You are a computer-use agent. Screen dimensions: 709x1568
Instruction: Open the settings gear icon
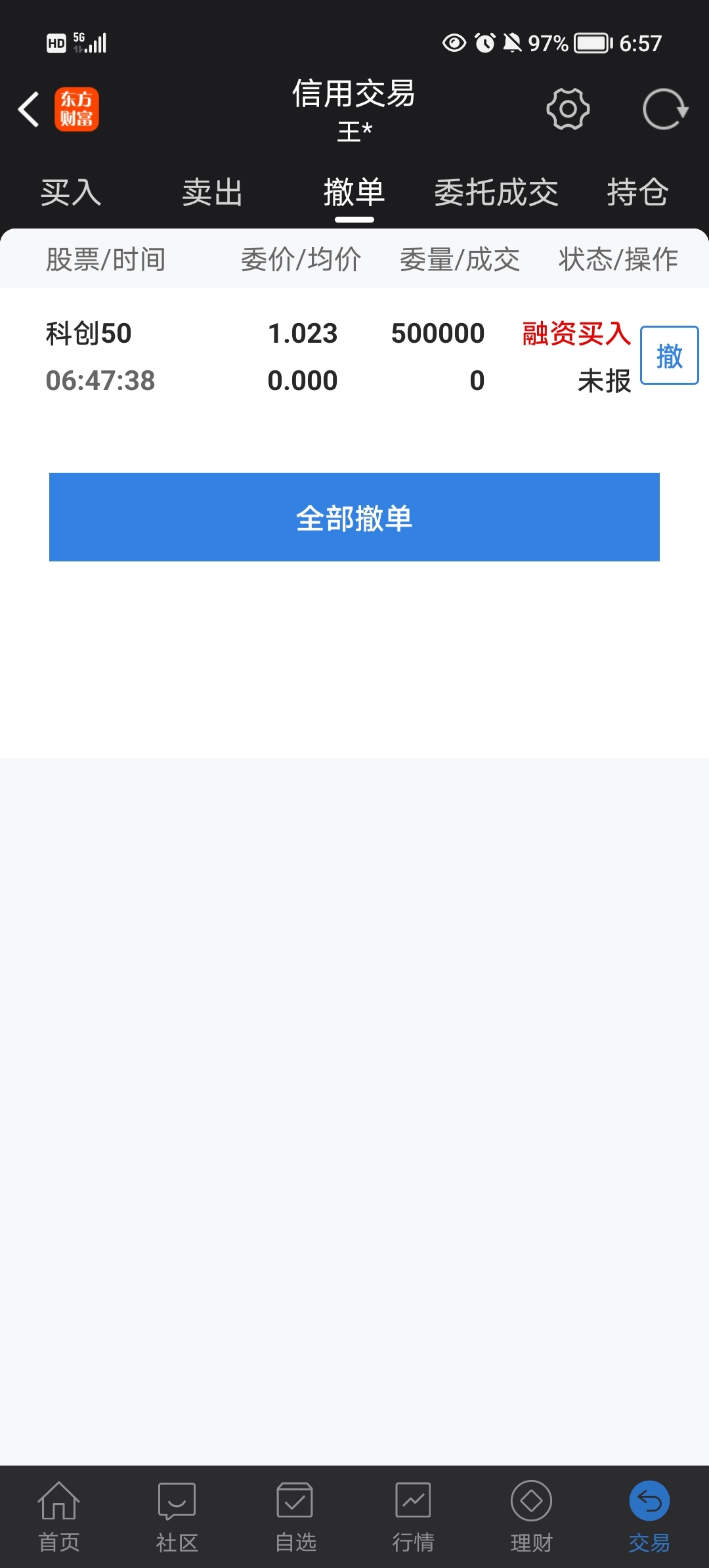coord(567,109)
